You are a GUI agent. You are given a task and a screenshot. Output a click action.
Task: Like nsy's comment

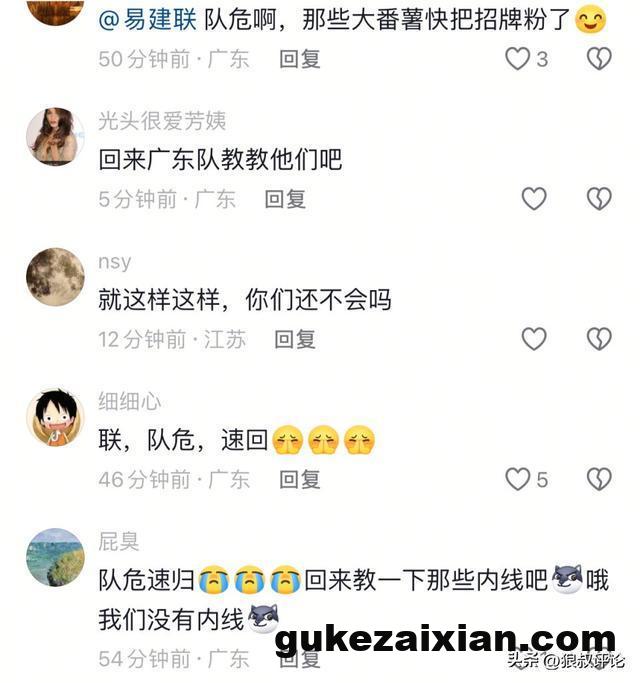(534, 339)
